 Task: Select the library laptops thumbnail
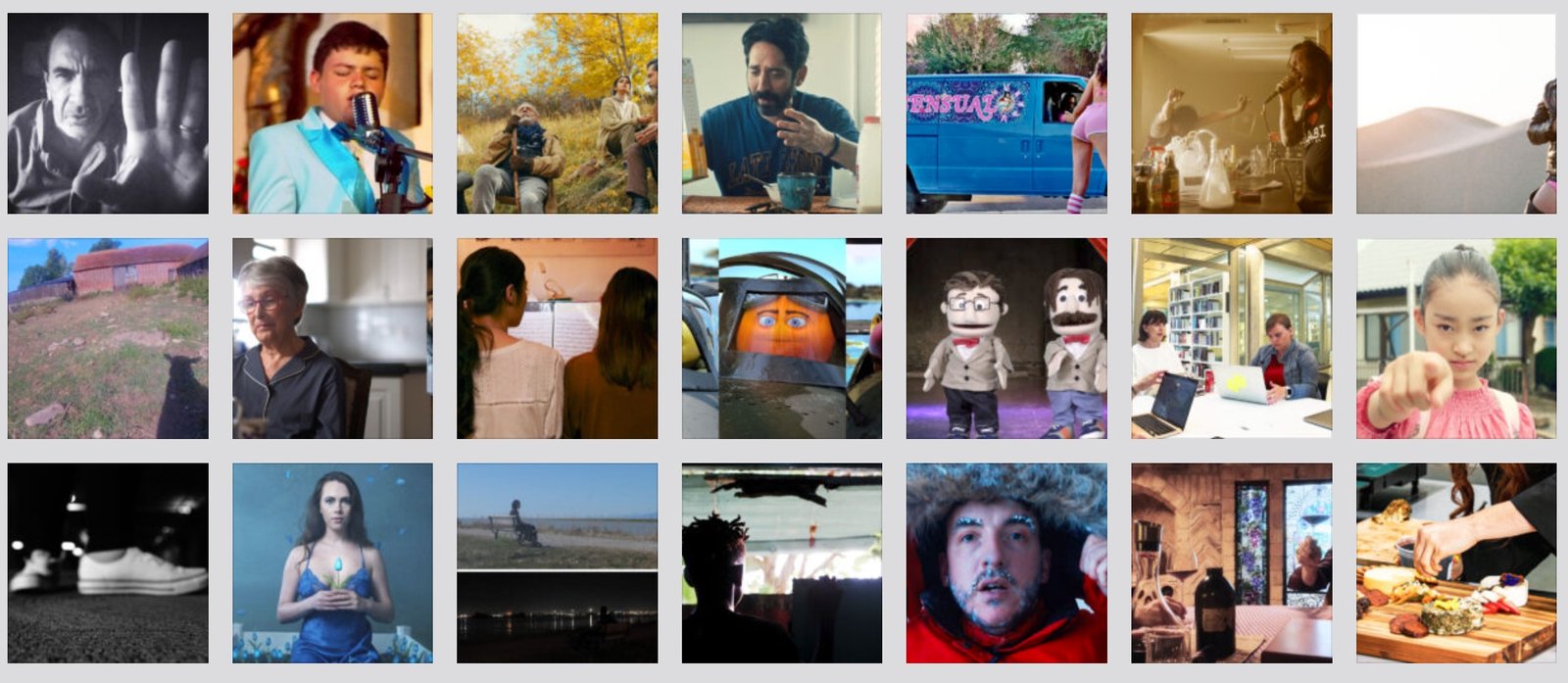click(x=1232, y=338)
